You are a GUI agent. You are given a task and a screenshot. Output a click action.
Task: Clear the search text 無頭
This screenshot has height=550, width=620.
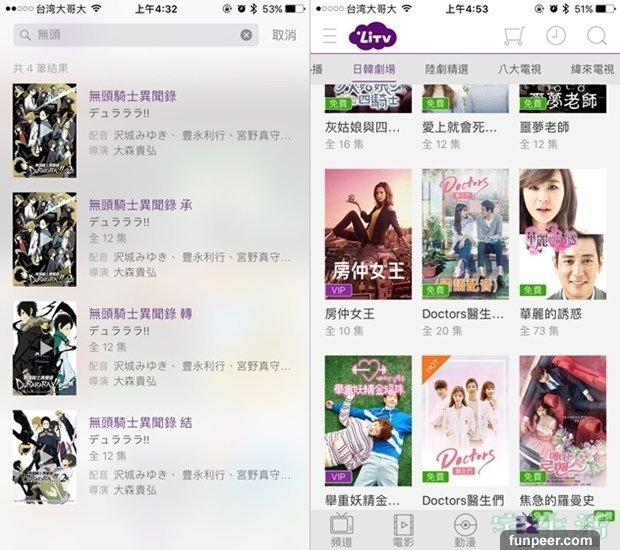click(246, 35)
